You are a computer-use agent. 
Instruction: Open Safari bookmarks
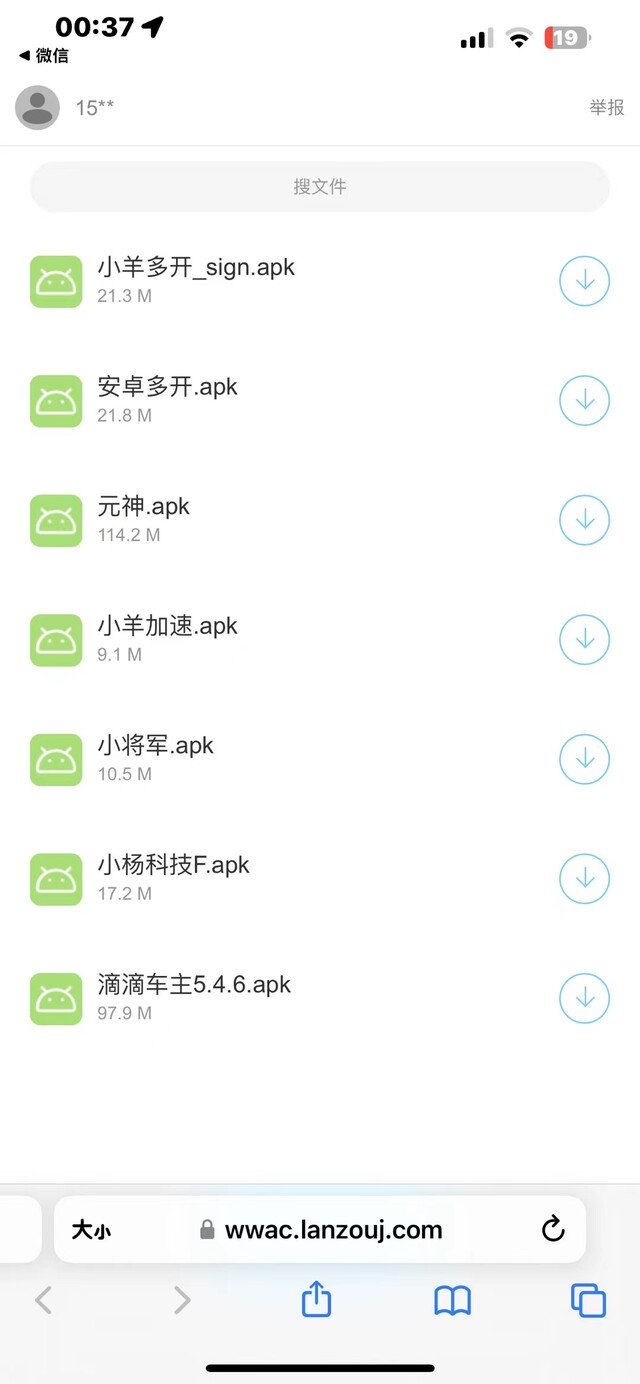452,1300
